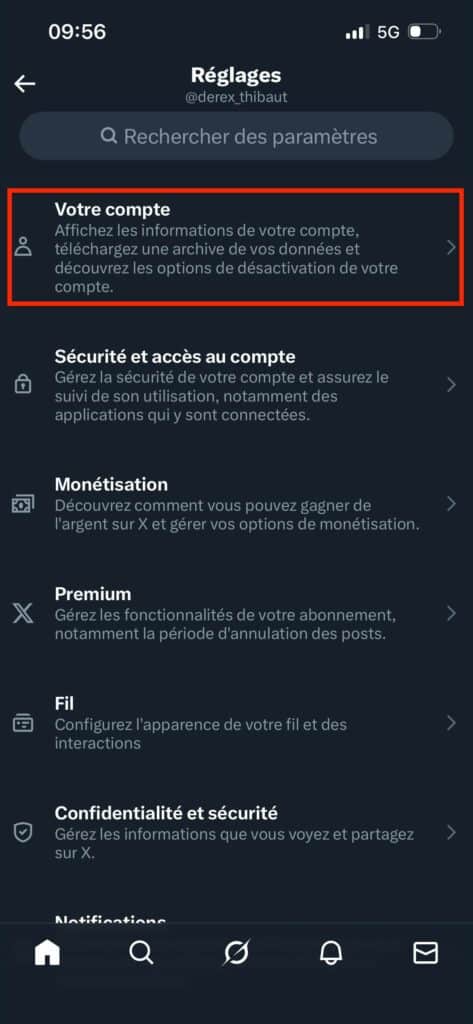Open Votre compte settings
Viewport: 473px width, 1024px height.
click(236, 248)
